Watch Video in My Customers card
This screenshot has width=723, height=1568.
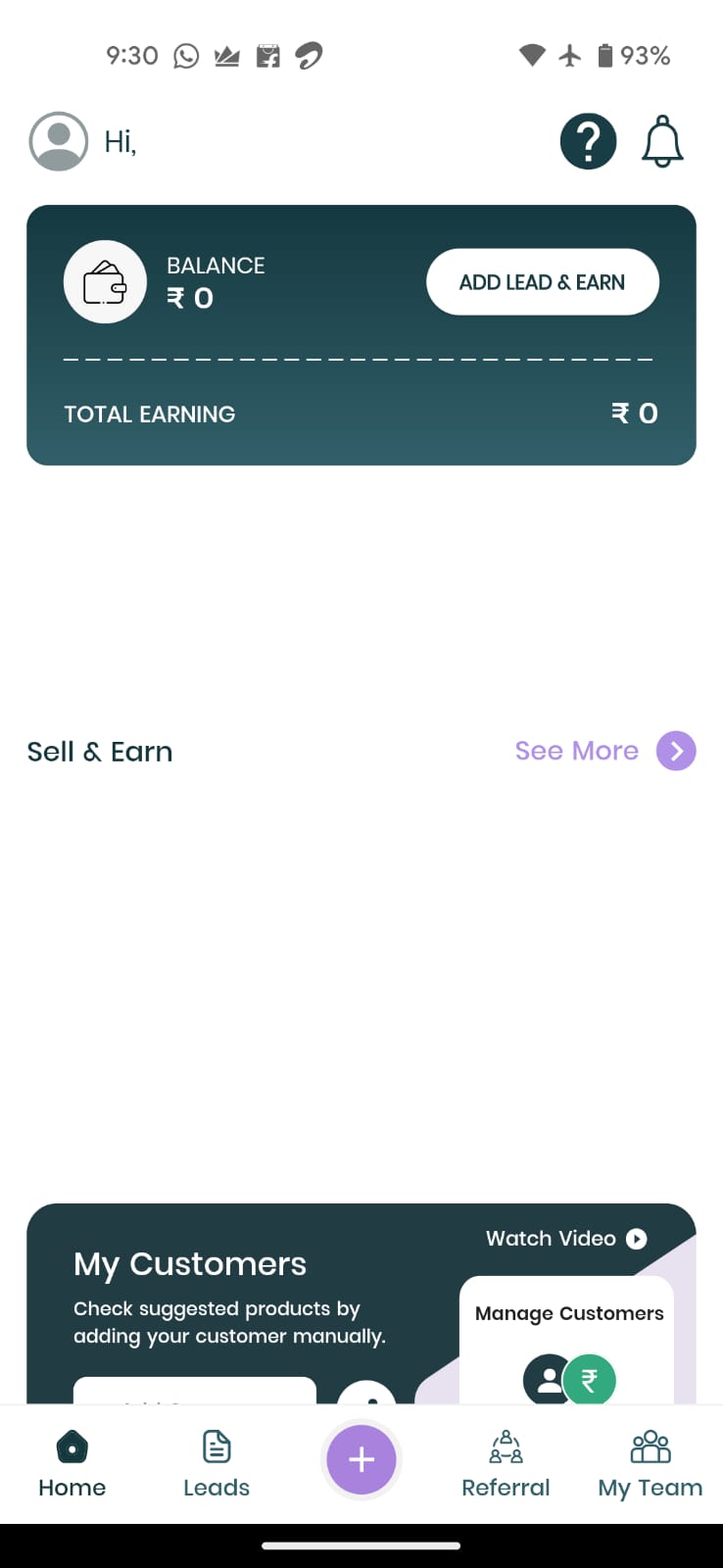coord(566,1239)
